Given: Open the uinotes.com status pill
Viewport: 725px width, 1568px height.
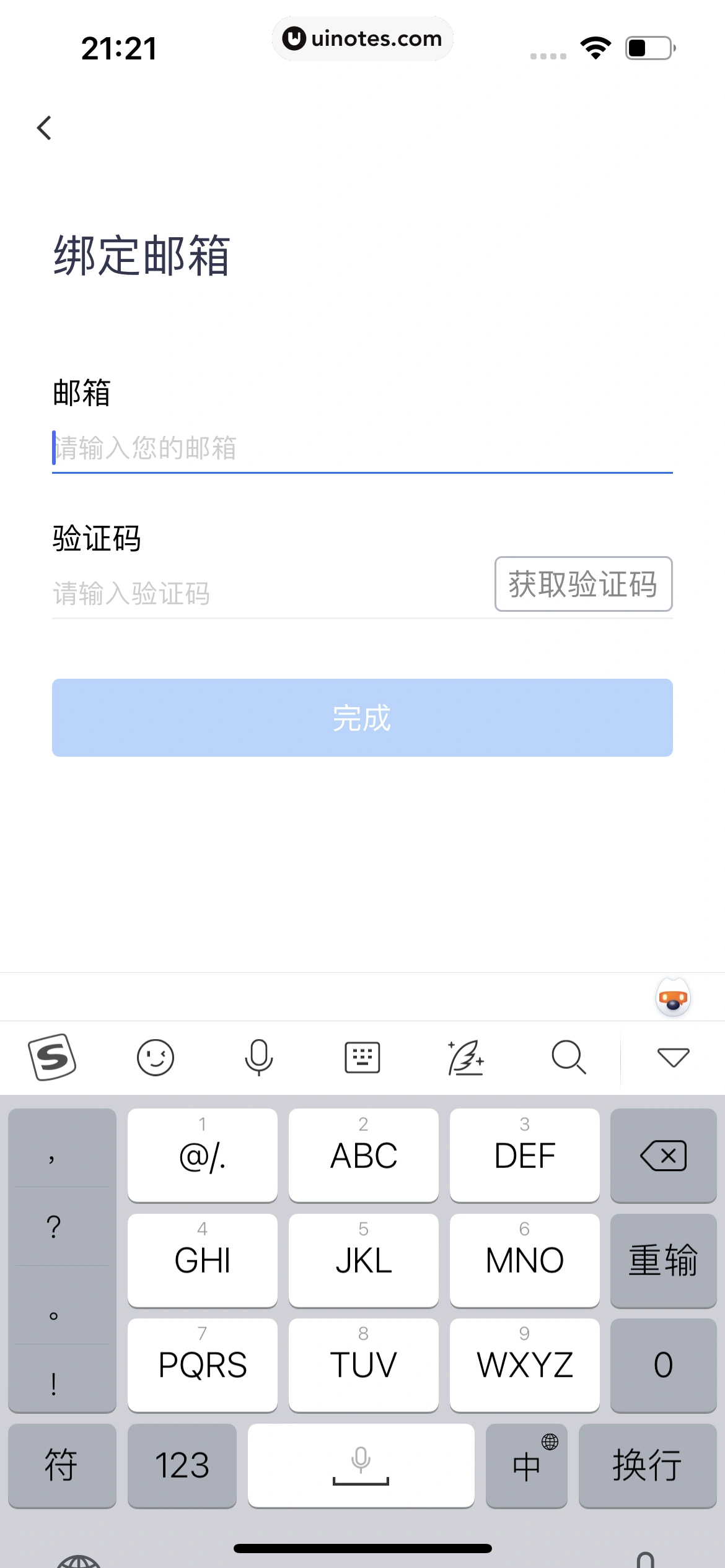Looking at the screenshot, I should pos(364,38).
